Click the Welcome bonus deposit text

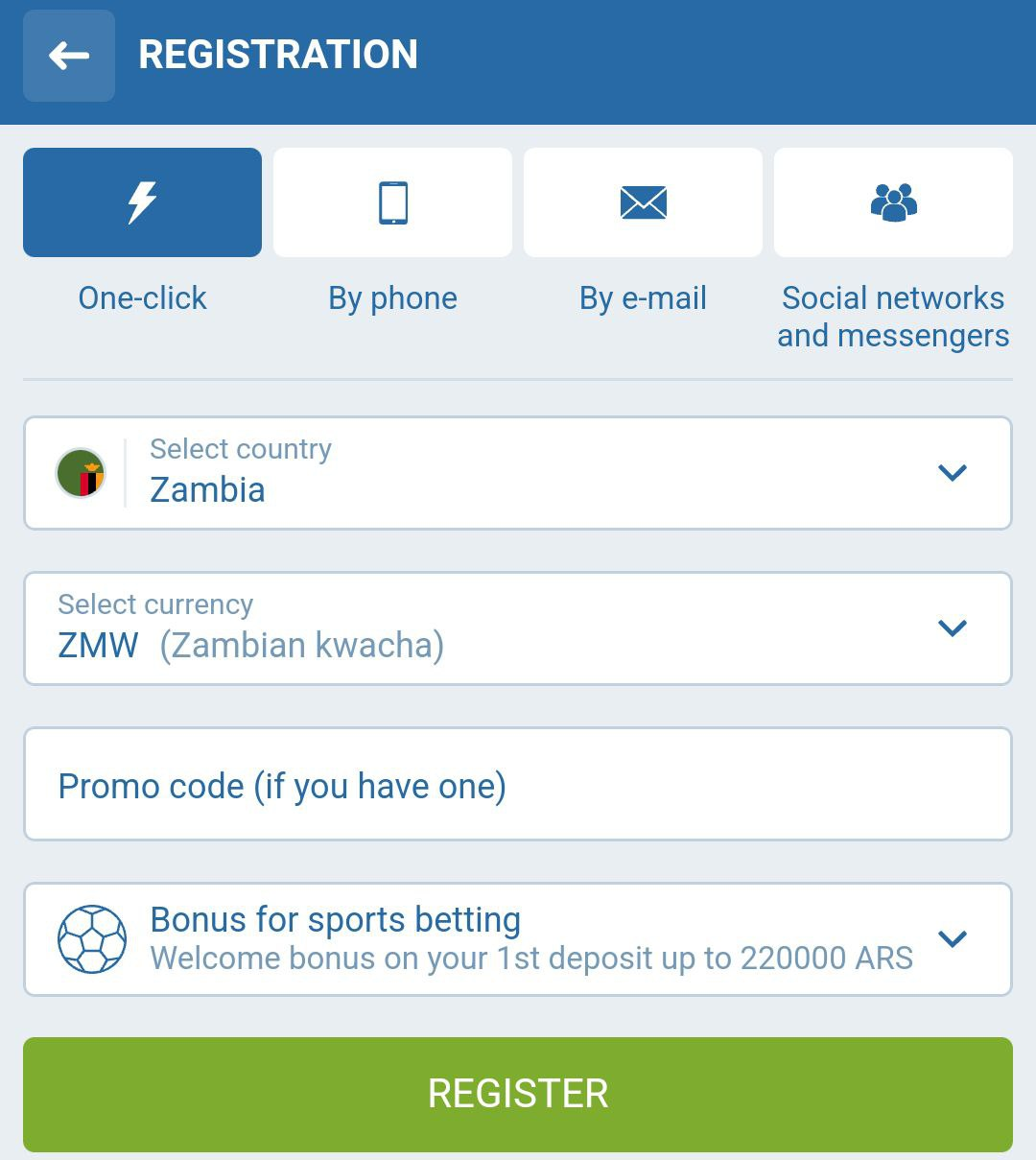click(x=531, y=957)
